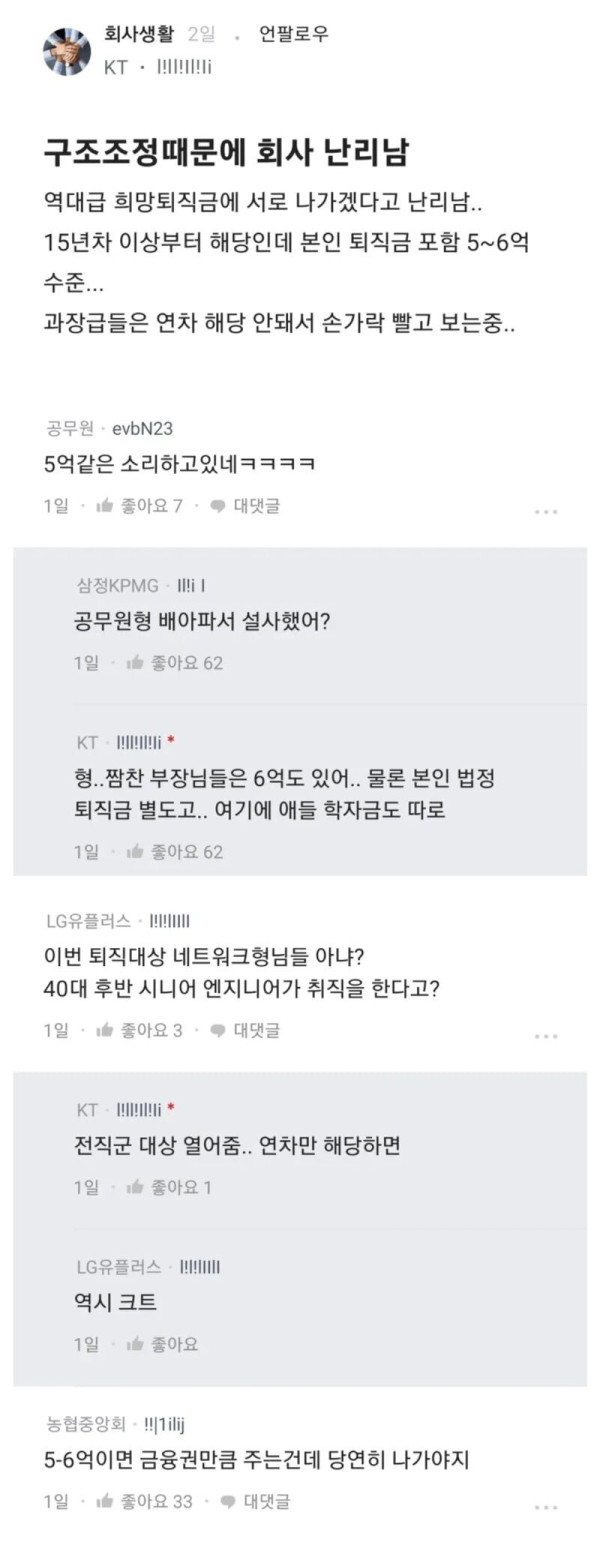Like the 공무원 evbN23 comment
The image size is (600, 1551).
[x=139, y=506]
